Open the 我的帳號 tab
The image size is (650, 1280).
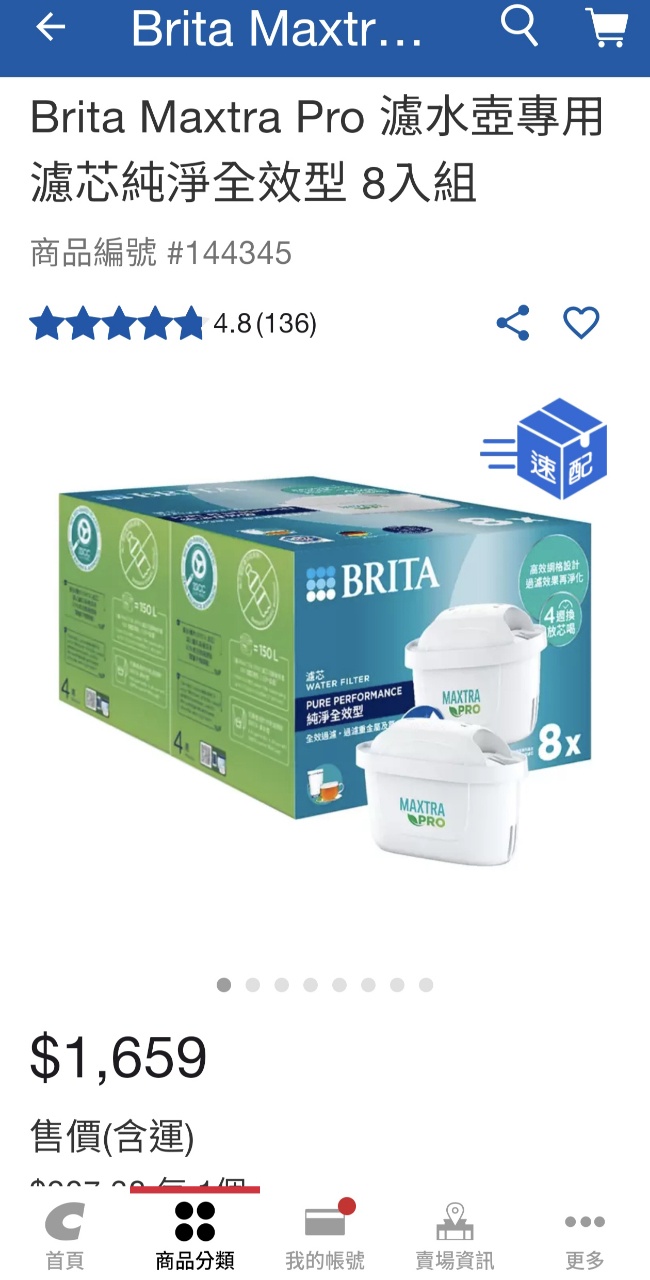[x=325, y=1236]
